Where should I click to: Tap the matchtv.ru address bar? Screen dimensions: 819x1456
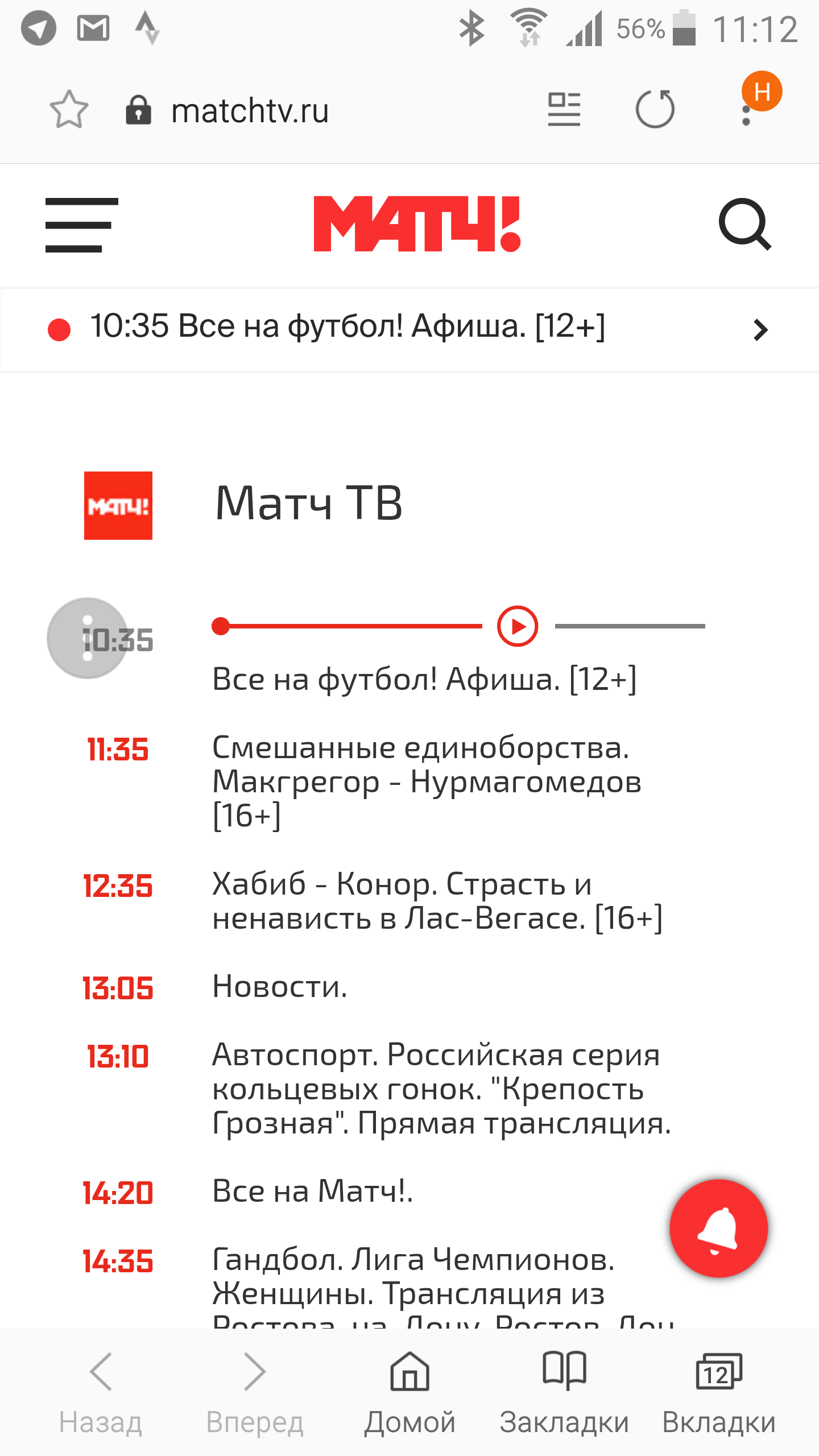tap(250, 110)
